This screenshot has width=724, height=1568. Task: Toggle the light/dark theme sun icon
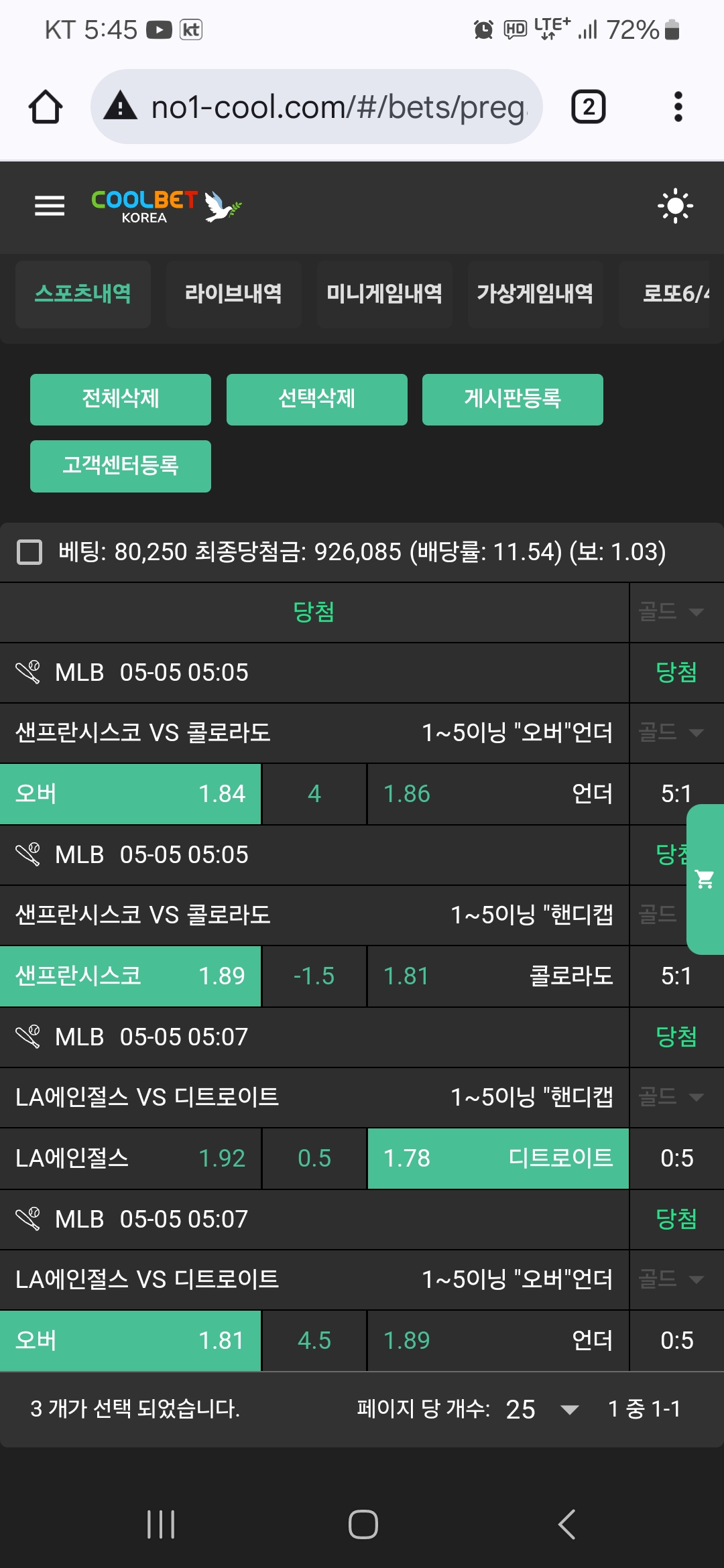tap(675, 206)
